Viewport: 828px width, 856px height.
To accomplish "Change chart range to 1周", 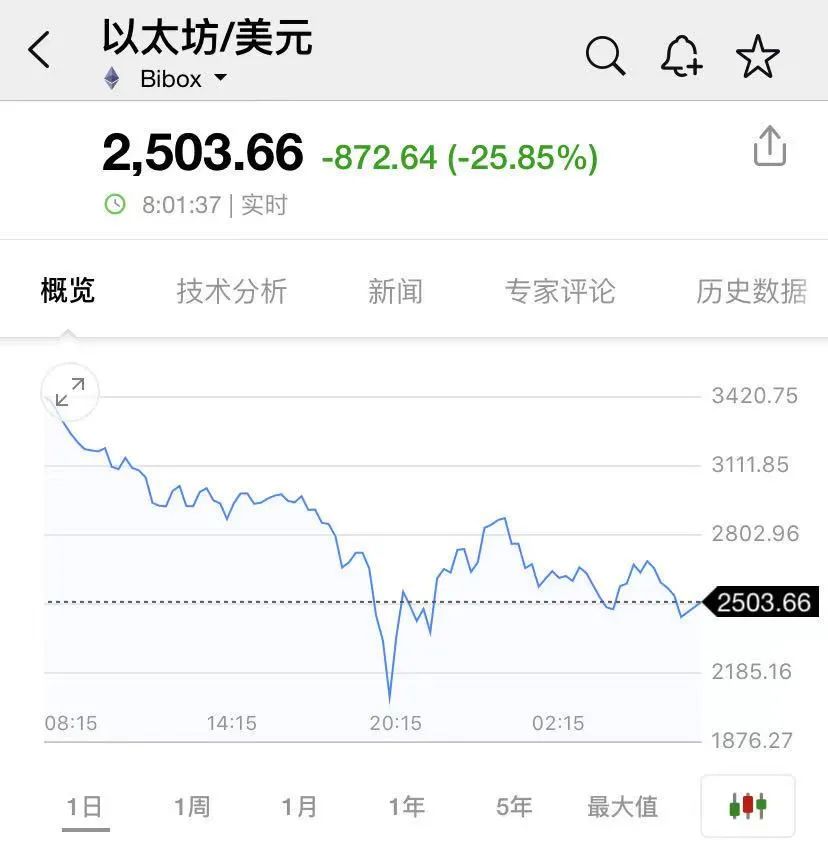I will click(x=192, y=806).
